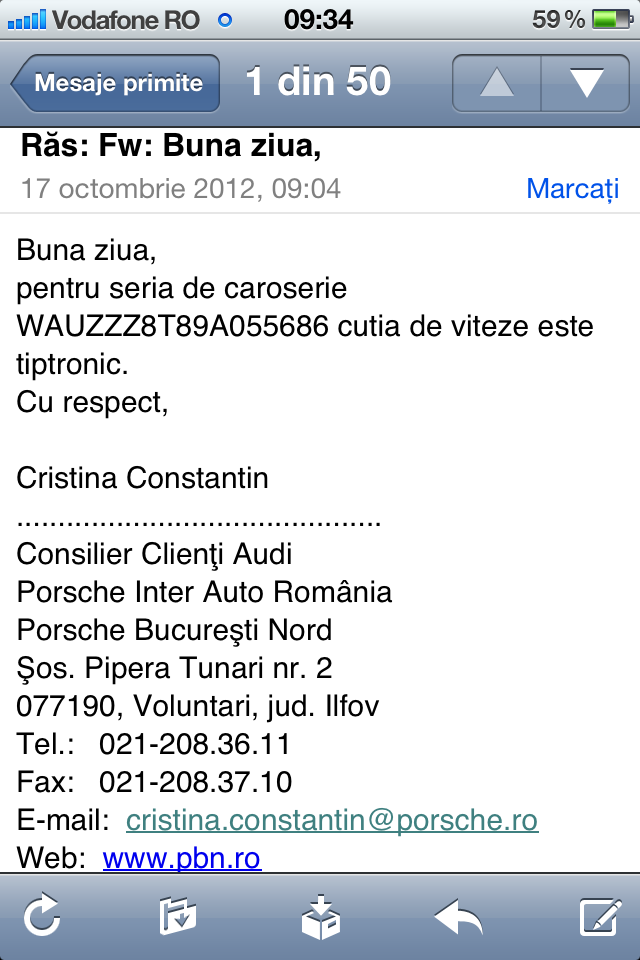Open email address cristina.constantin@porsche.ro
The width and height of the screenshot is (640, 960).
[332, 820]
